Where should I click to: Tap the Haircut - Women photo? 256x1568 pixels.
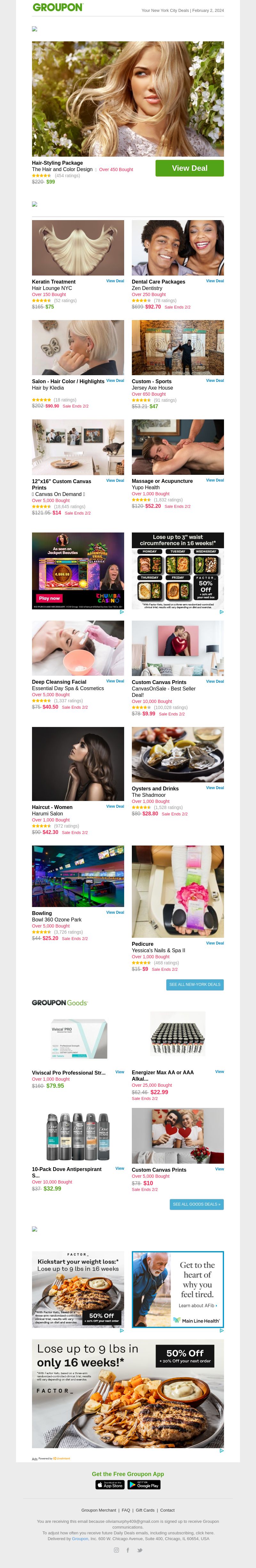point(78,764)
